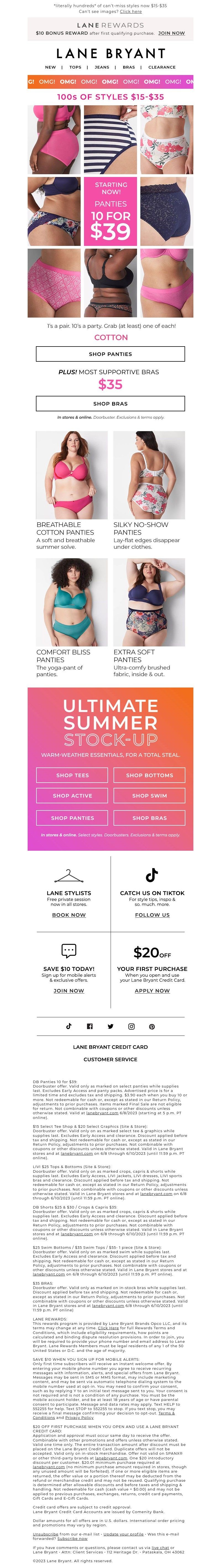The width and height of the screenshot is (221, 1568).
Task: Open the Pinterest social icon
Action: [152, 1026]
